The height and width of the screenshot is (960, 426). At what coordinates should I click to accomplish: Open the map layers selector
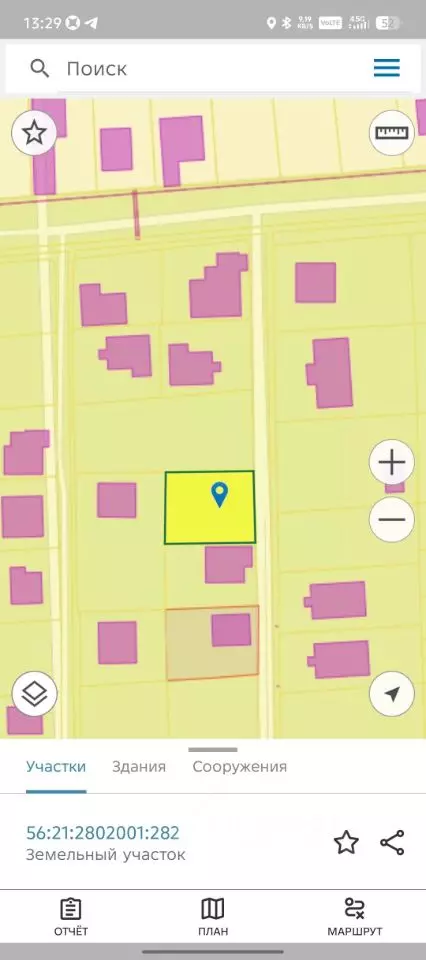tap(34, 694)
